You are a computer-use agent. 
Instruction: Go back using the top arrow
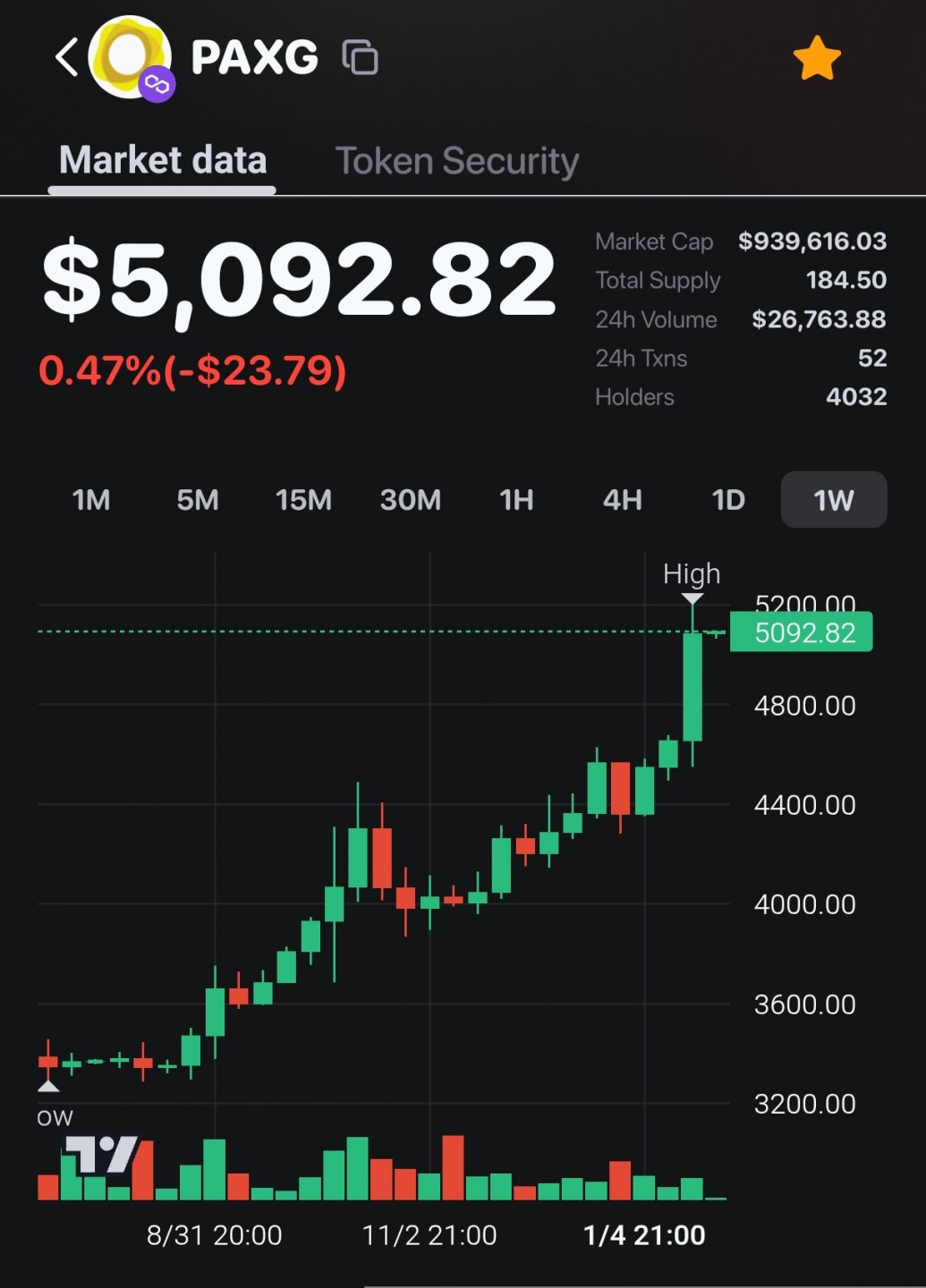[67, 58]
